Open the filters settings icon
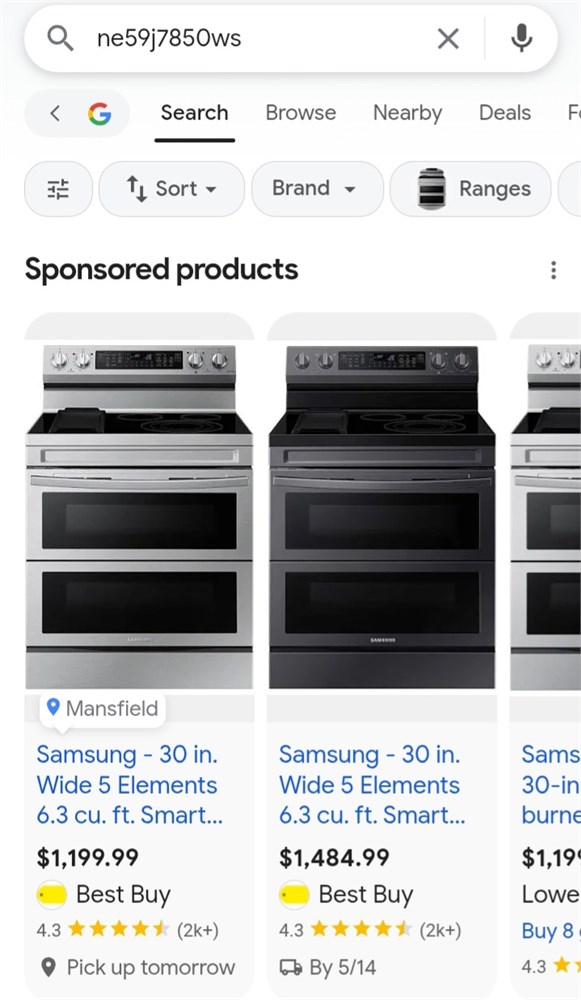581x1000 pixels. tap(58, 189)
